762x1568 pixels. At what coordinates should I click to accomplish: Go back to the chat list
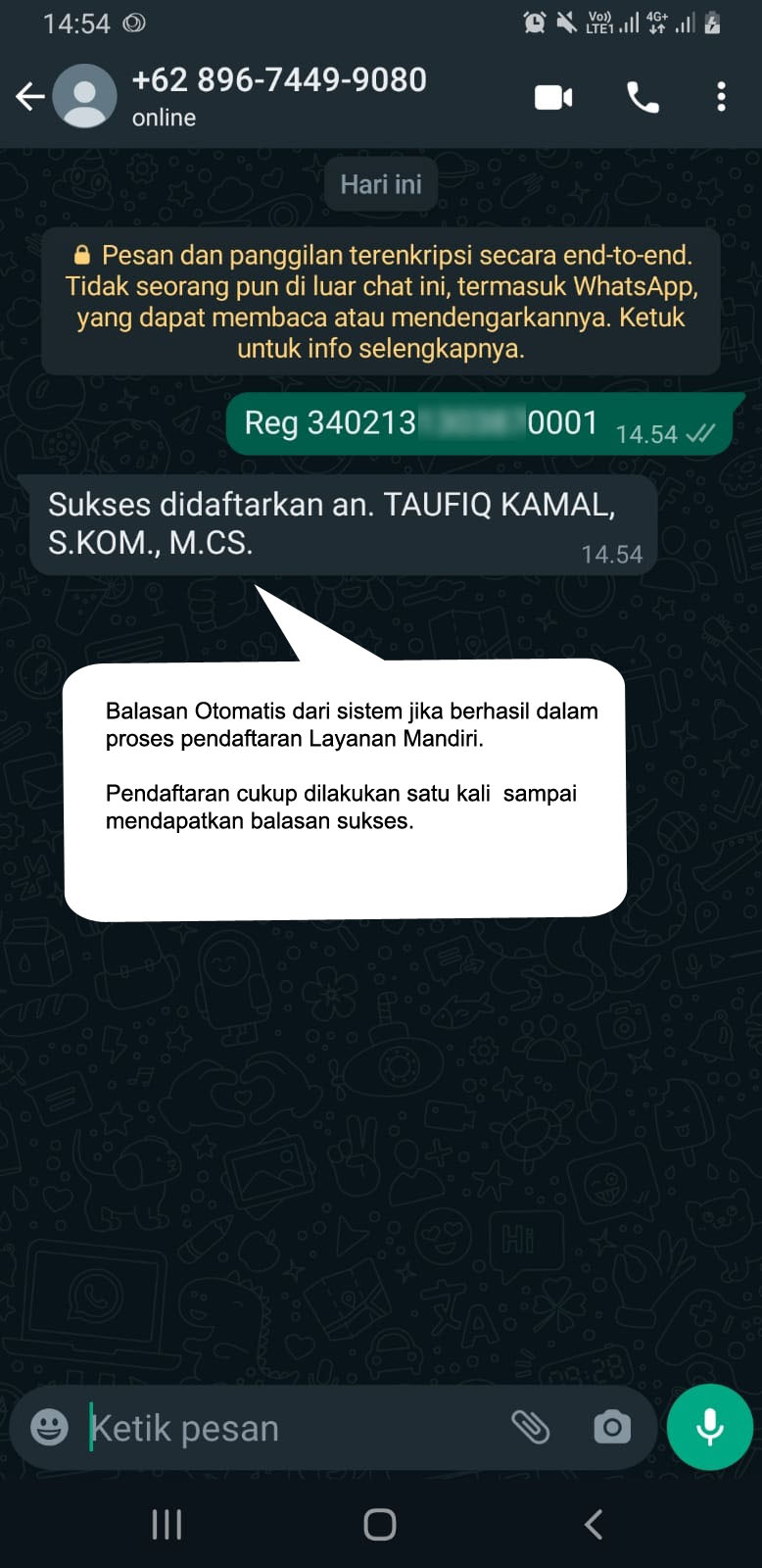[30, 96]
